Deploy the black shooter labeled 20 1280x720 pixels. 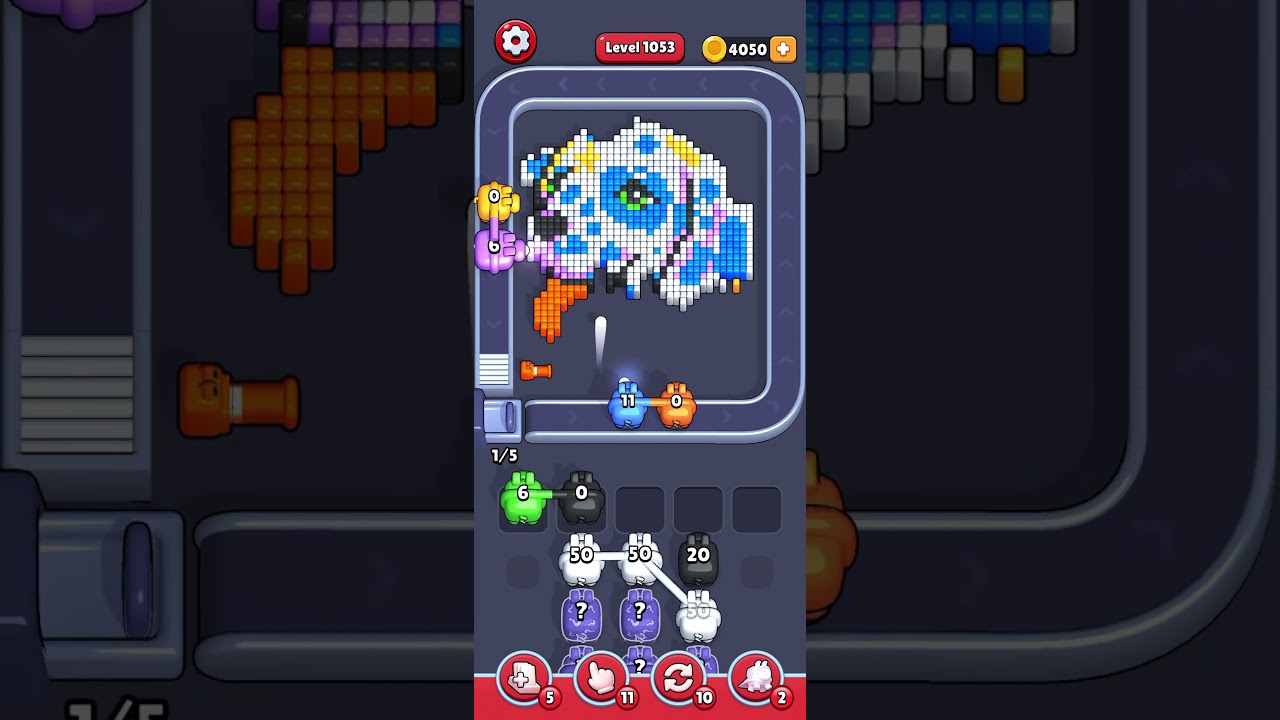(698, 560)
